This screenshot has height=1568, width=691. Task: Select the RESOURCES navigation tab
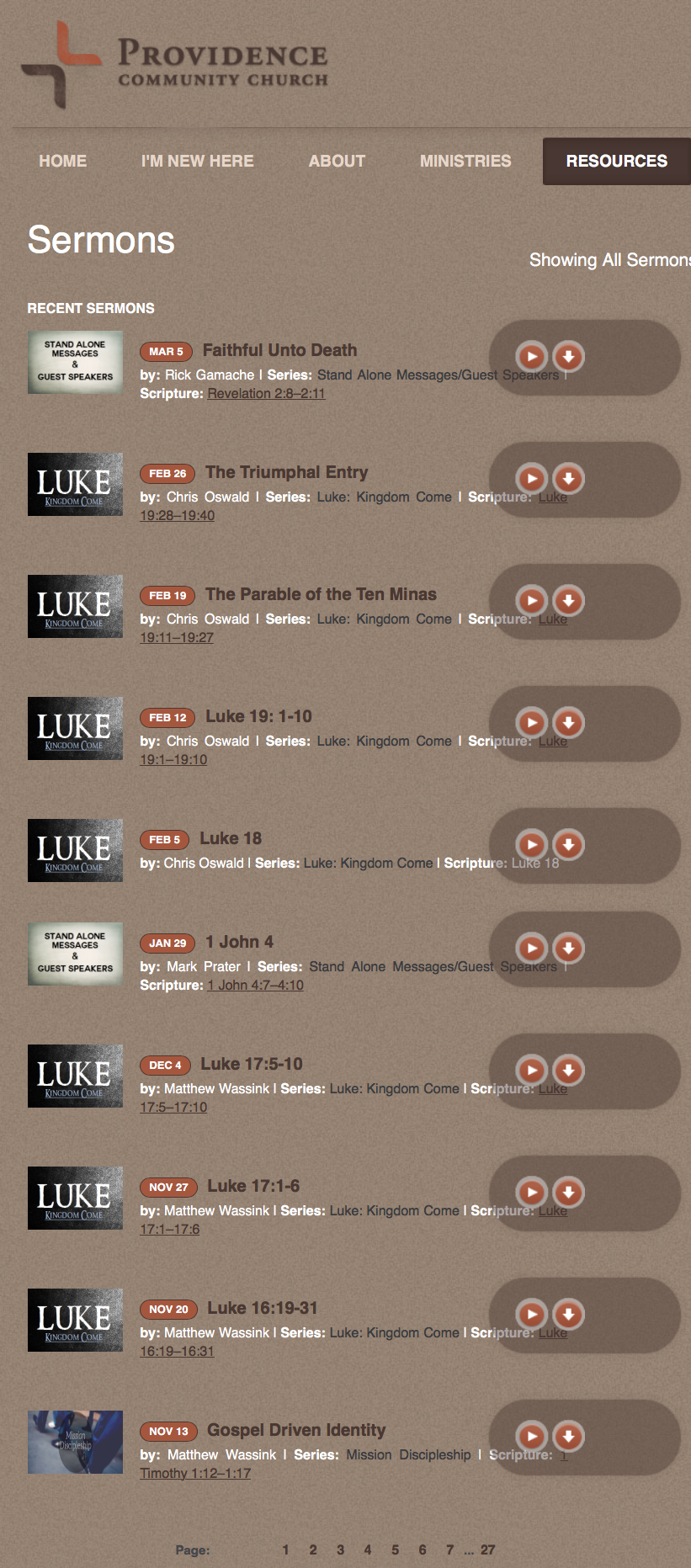(x=616, y=161)
